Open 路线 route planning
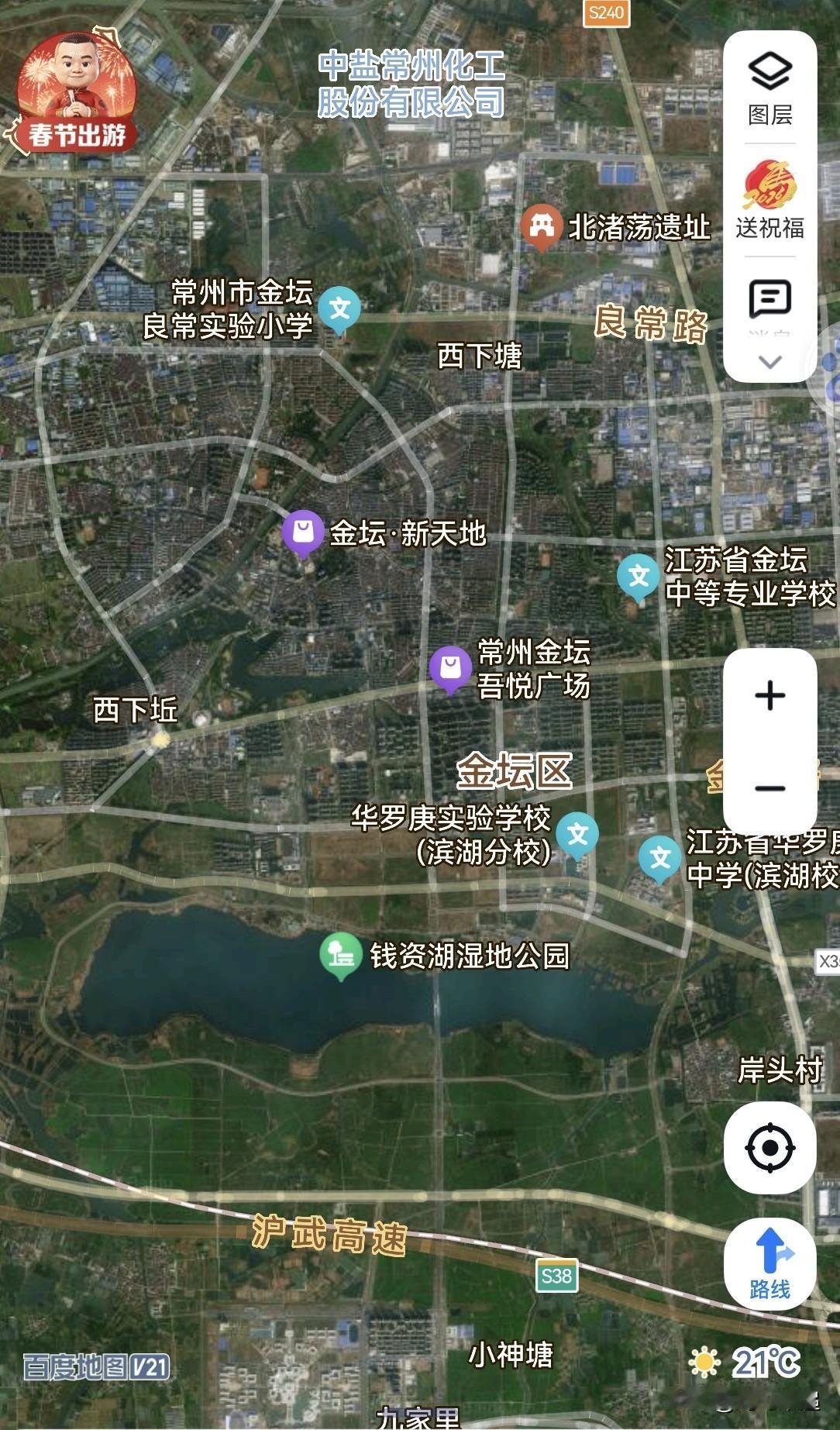 [x=769, y=1263]
